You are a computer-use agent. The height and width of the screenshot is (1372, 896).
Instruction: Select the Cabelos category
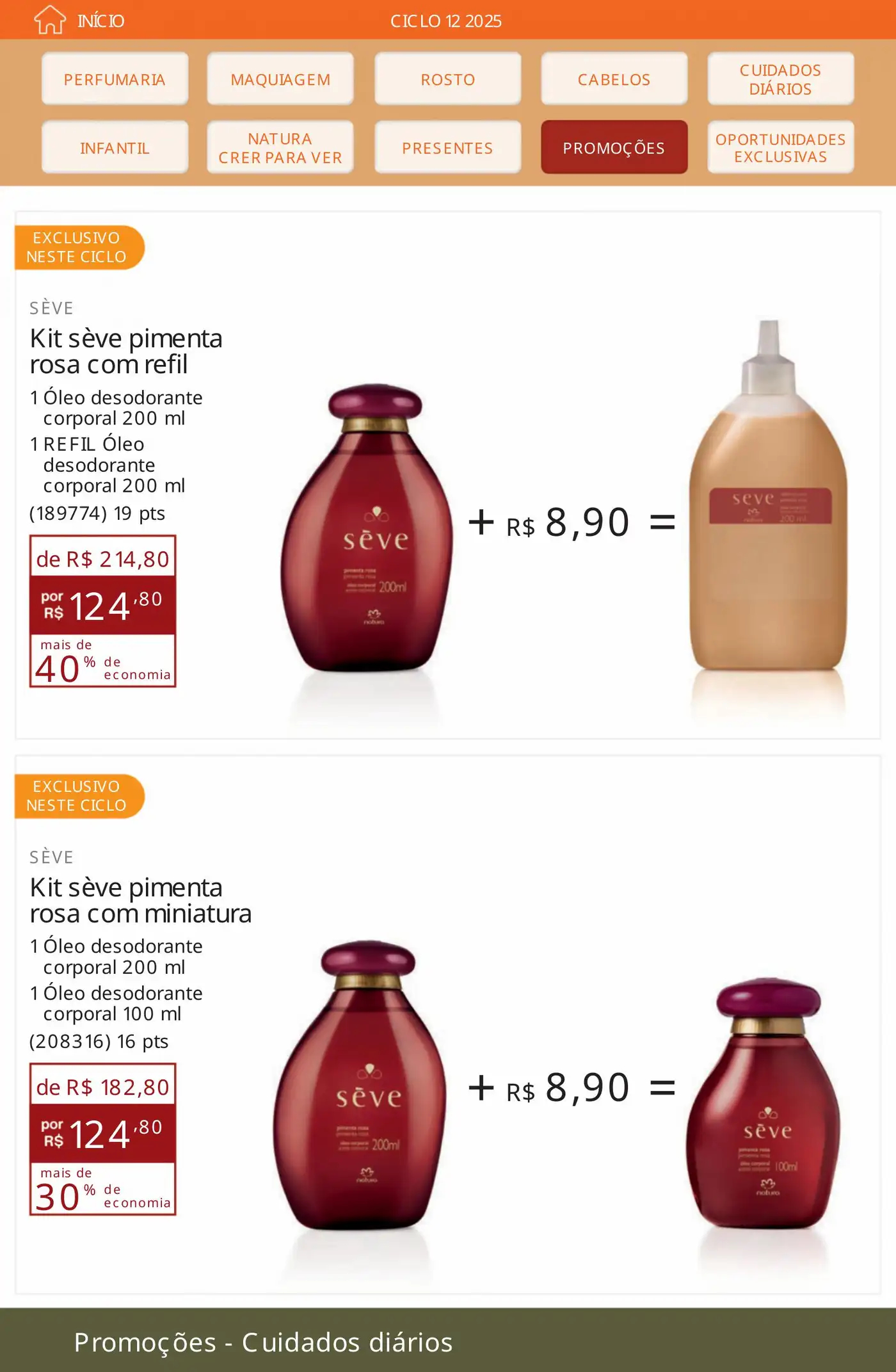tap(614, 79)
